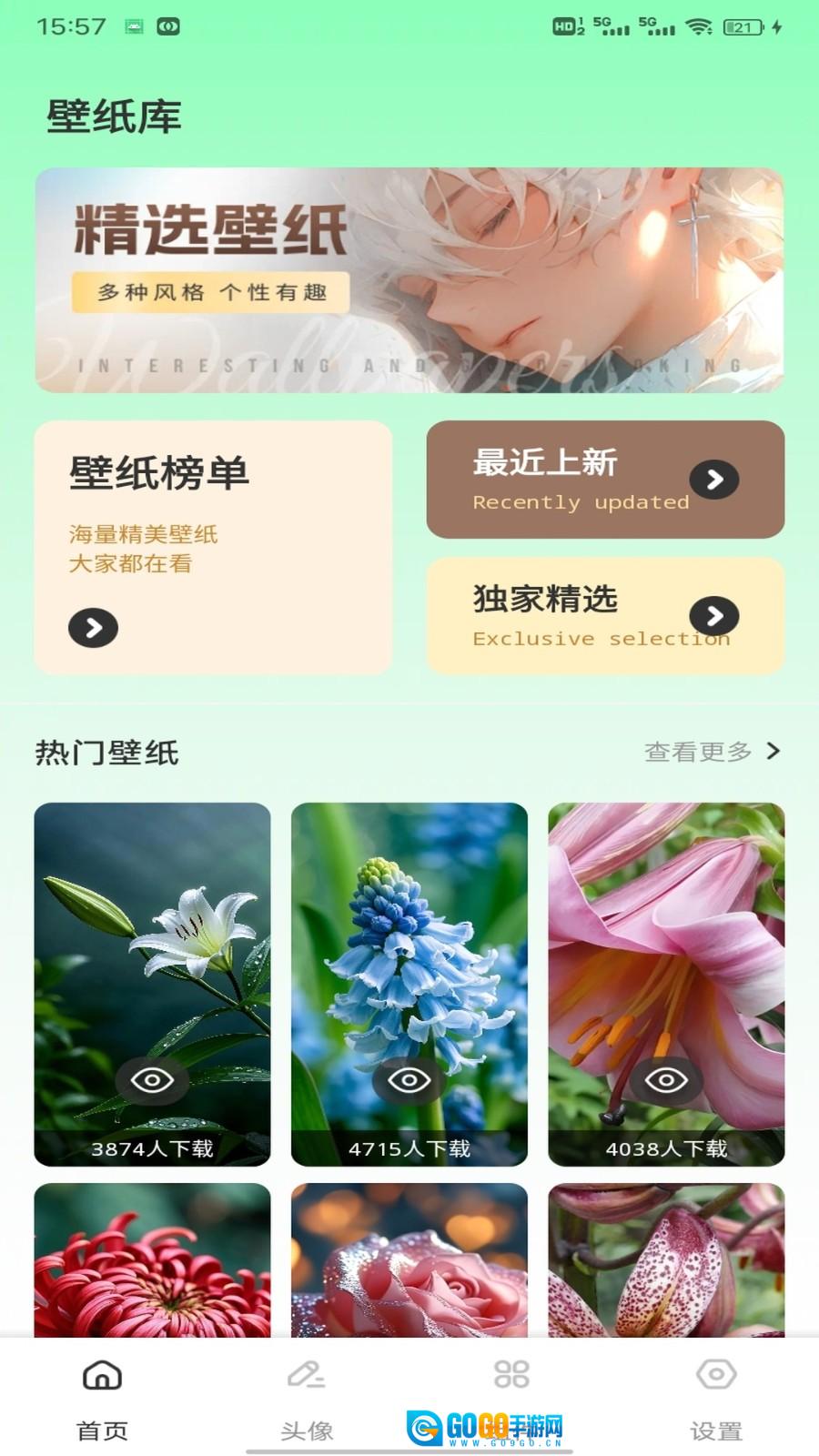Viewport: 819px width, 1456px height.
Task: Open the red chrysanthemum wallpaper
Action: click(152, 1260)
